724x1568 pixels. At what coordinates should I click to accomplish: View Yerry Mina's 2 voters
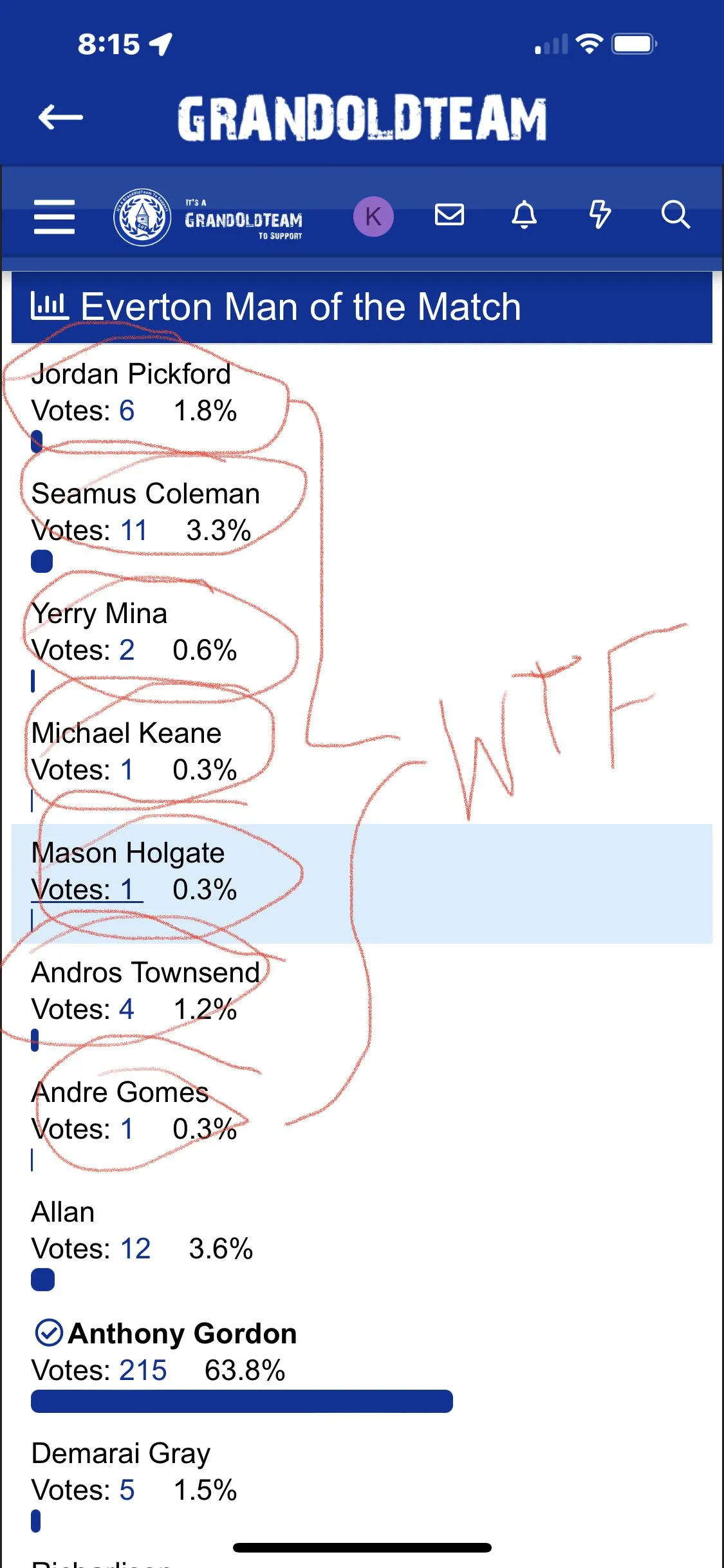[127, 650]
